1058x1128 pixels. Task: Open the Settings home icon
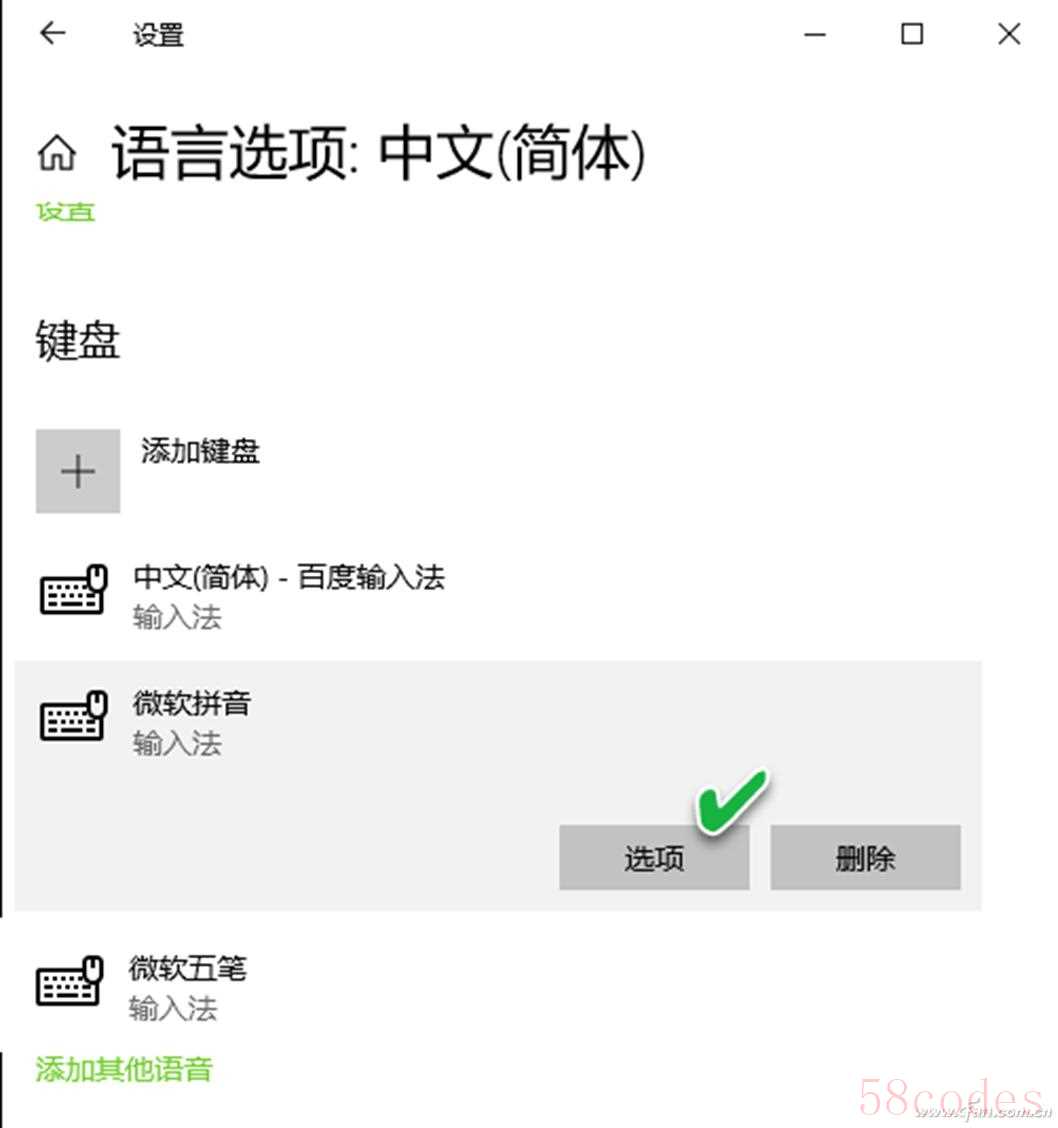pyautogui.click(x=57, y=155)
